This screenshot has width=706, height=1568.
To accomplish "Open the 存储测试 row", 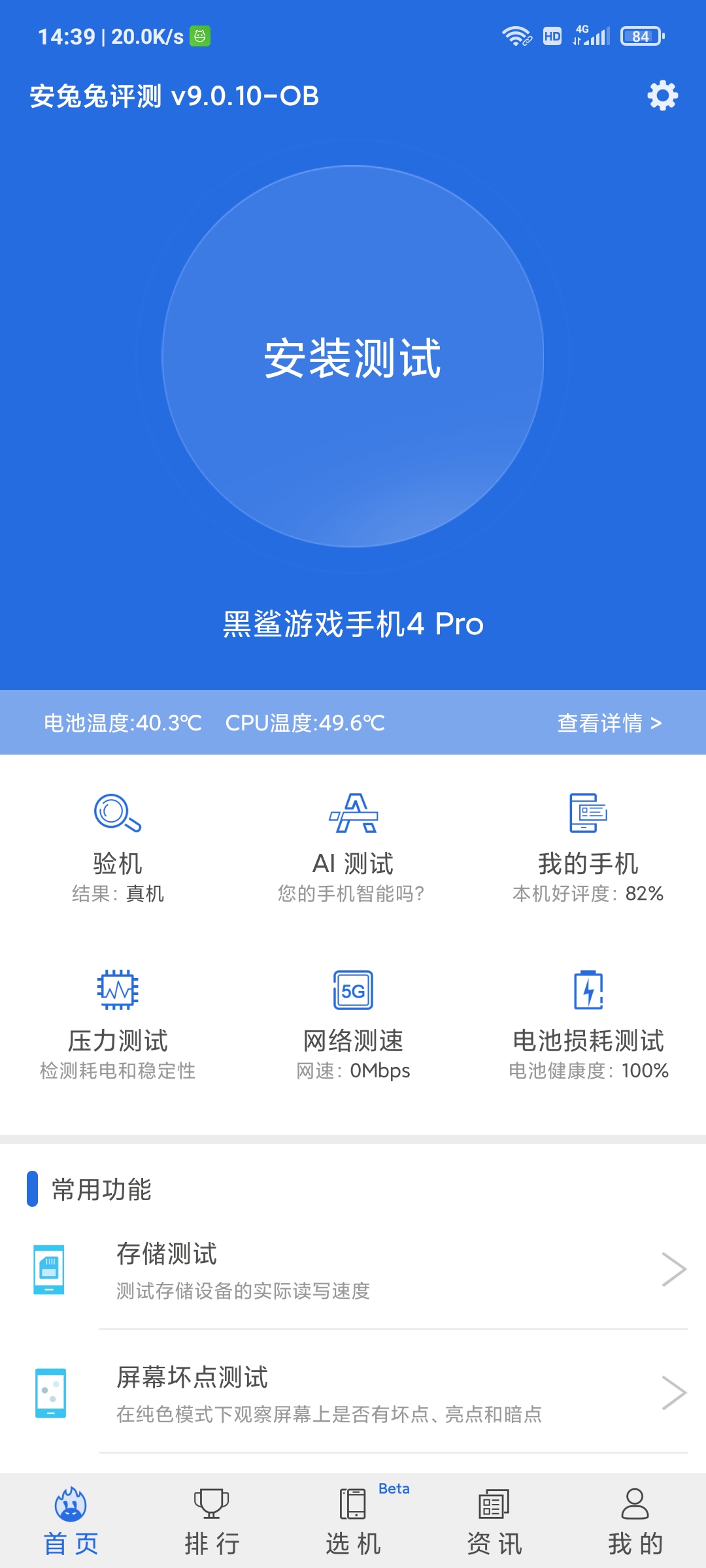I will (x=353, y=1269).
